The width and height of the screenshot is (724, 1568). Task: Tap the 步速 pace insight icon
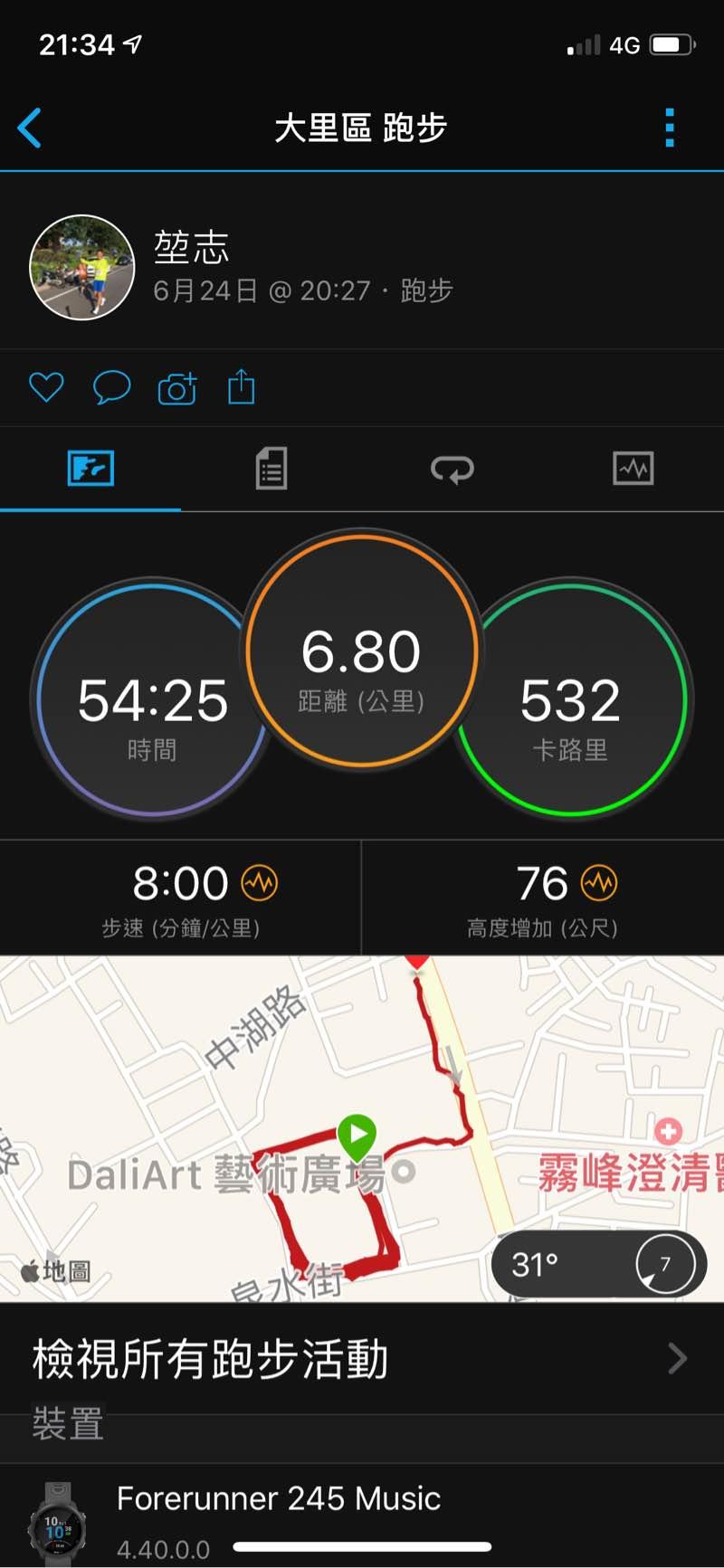(x=260, y=883)
